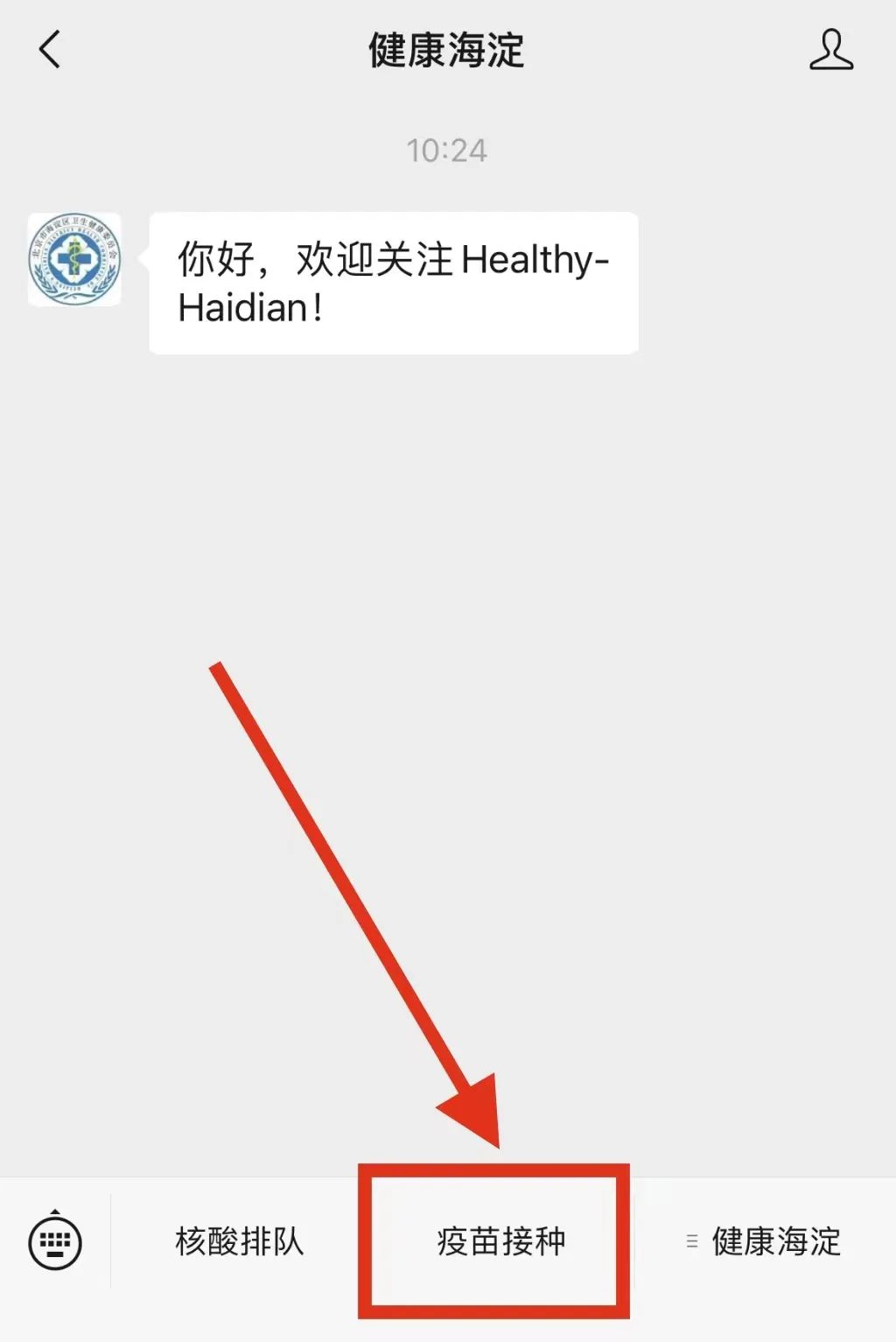Select the 疫苗接种 menu
Screen dimensions: 896x1342
pyautogui.click(x=500, y=1241)
